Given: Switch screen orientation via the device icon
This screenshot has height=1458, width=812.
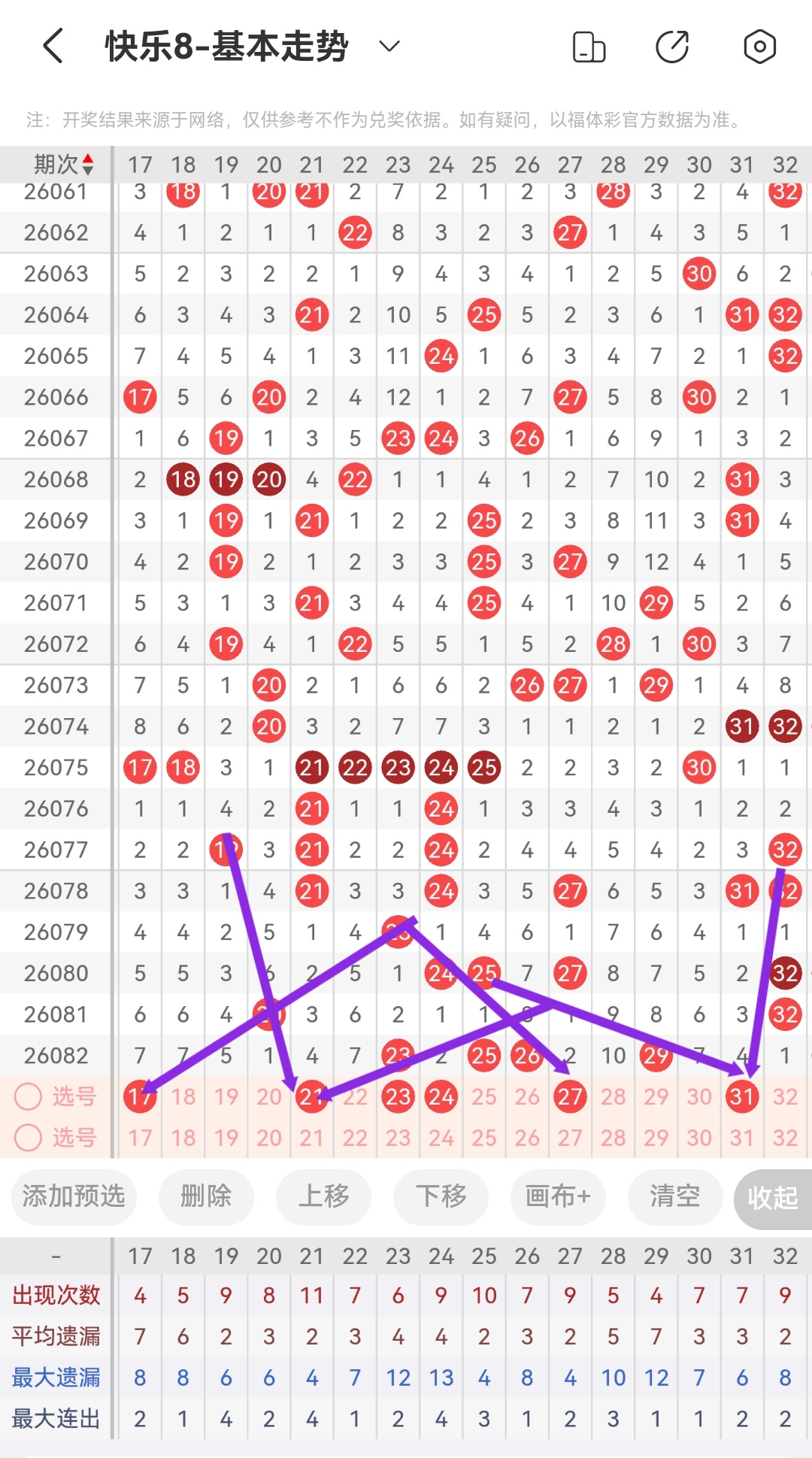Looking at the screenshot, I should pyautogui.click(x=589, y=47).
